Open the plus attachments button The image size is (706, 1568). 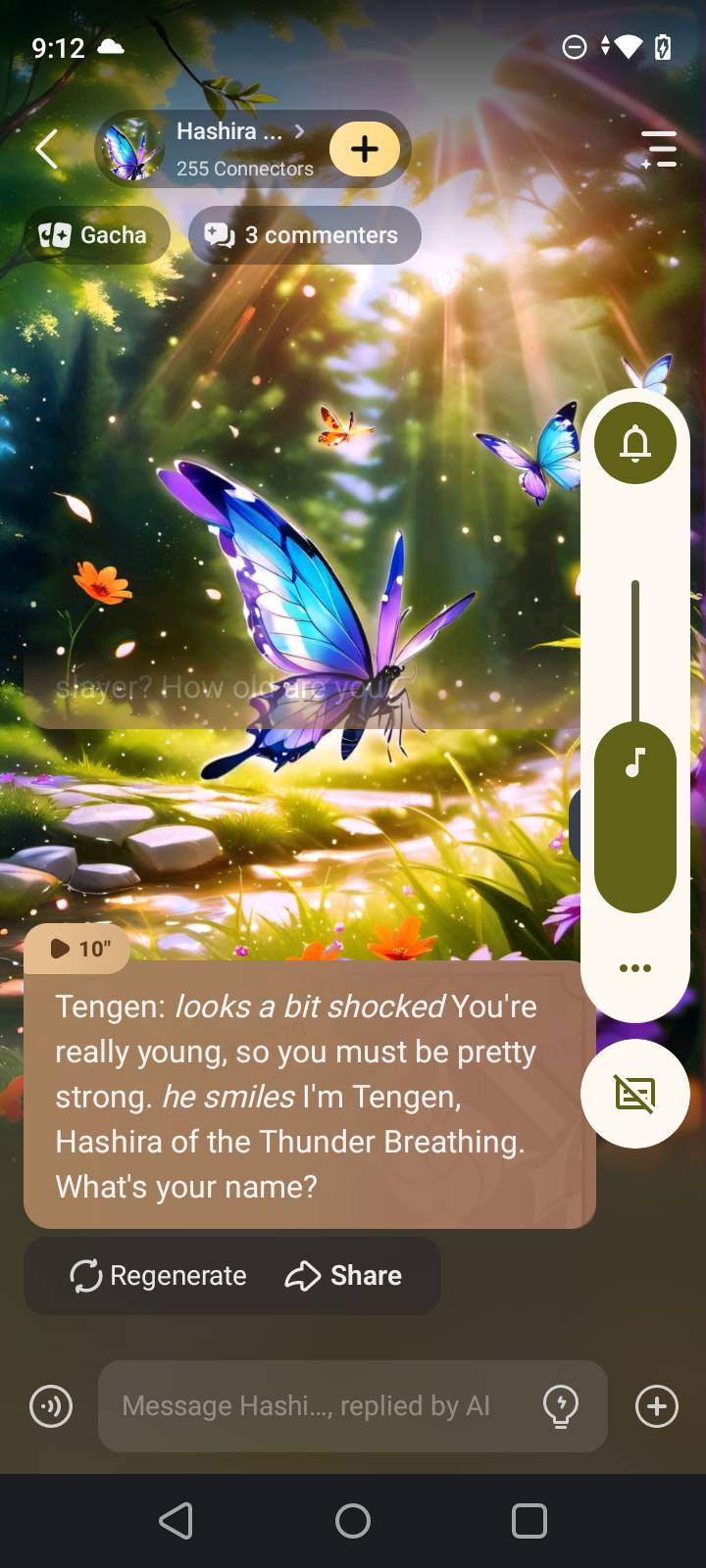657,1407
